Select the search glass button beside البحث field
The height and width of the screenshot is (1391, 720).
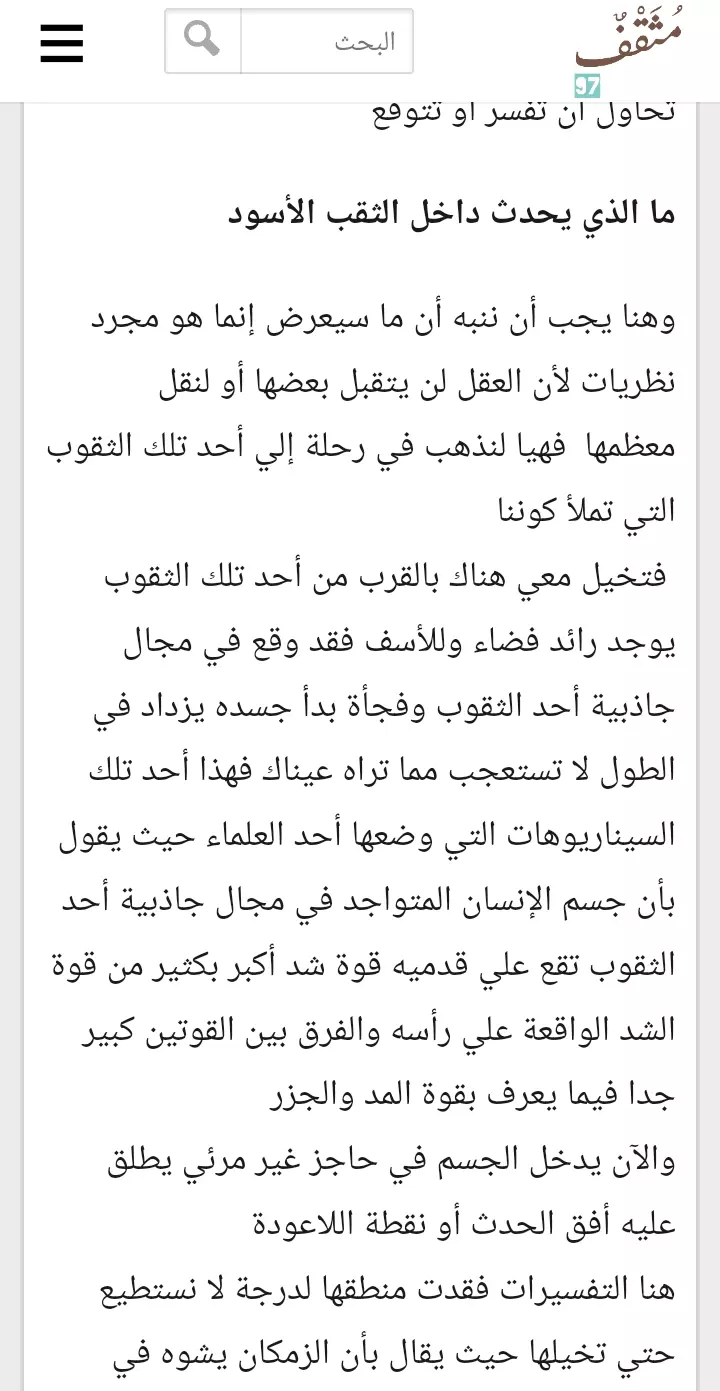(203, 40)
